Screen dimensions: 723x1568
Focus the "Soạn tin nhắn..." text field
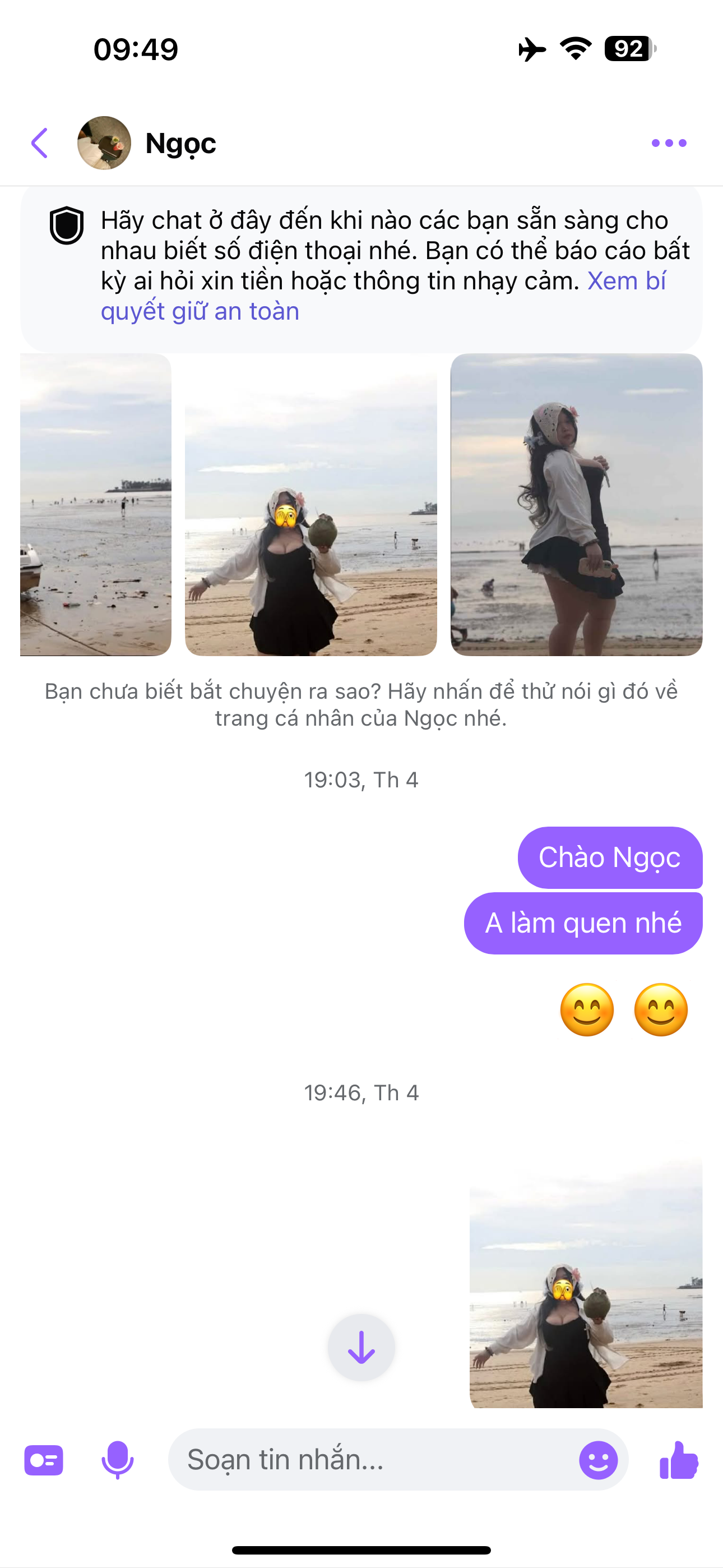371,1460
